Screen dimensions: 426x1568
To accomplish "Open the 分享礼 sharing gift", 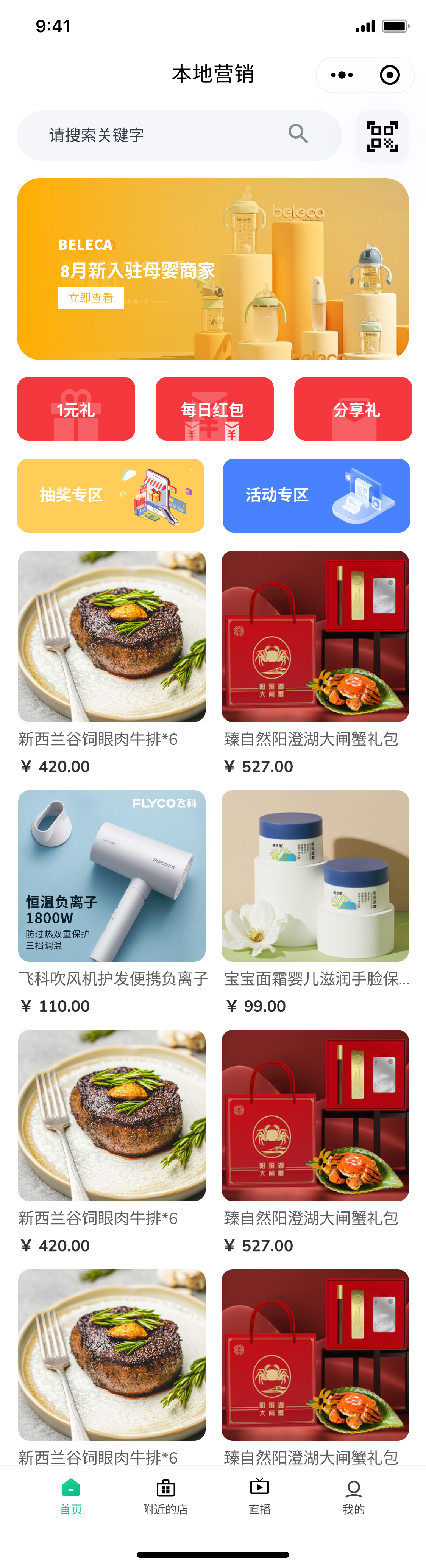I will coord(353,409).
